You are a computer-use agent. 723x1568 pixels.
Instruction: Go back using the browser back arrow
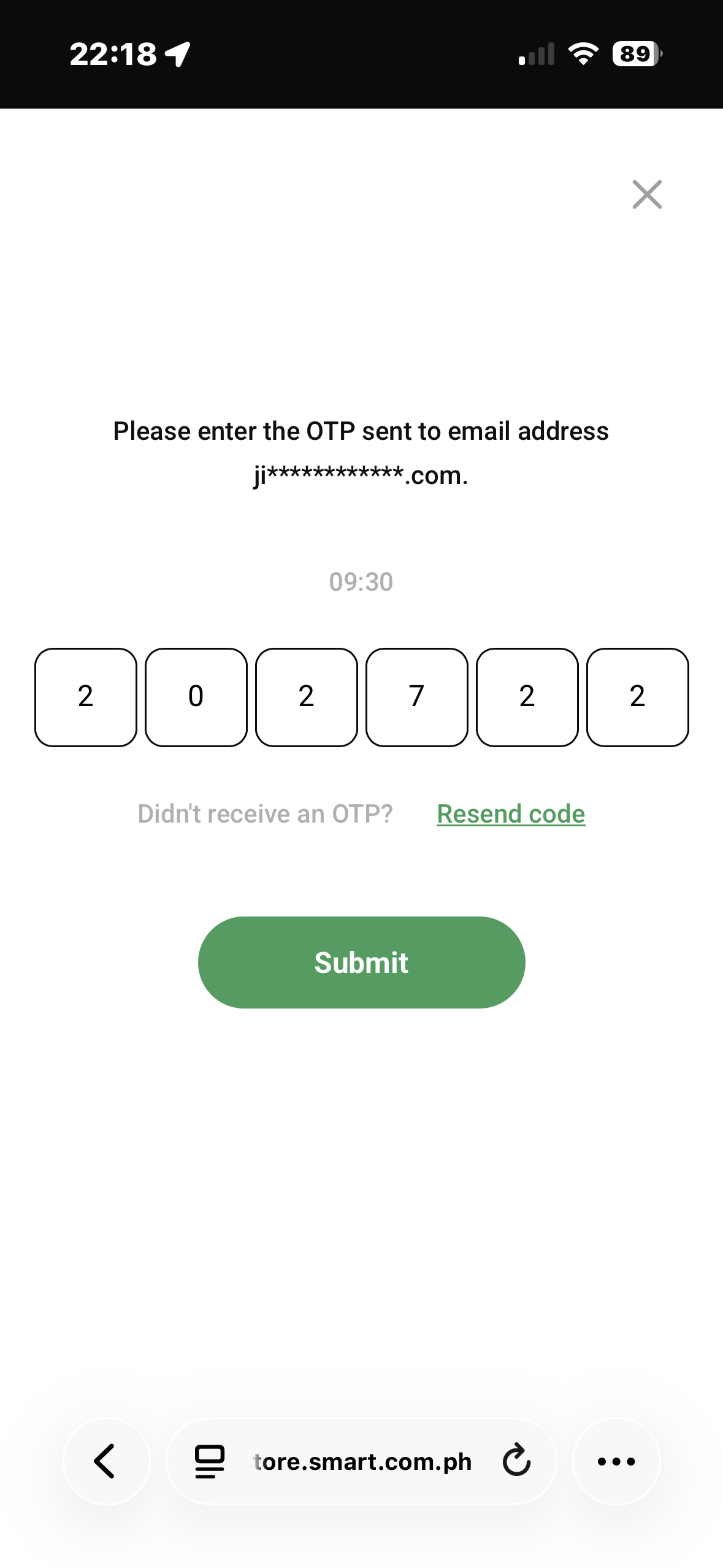tap(106, 1461)
